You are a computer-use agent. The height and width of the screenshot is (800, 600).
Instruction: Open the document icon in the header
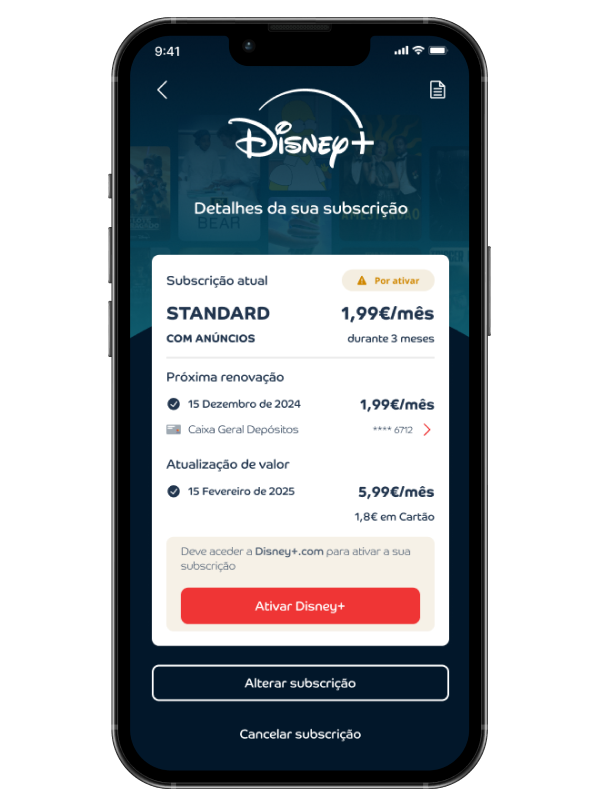click(x=437, y=90)
